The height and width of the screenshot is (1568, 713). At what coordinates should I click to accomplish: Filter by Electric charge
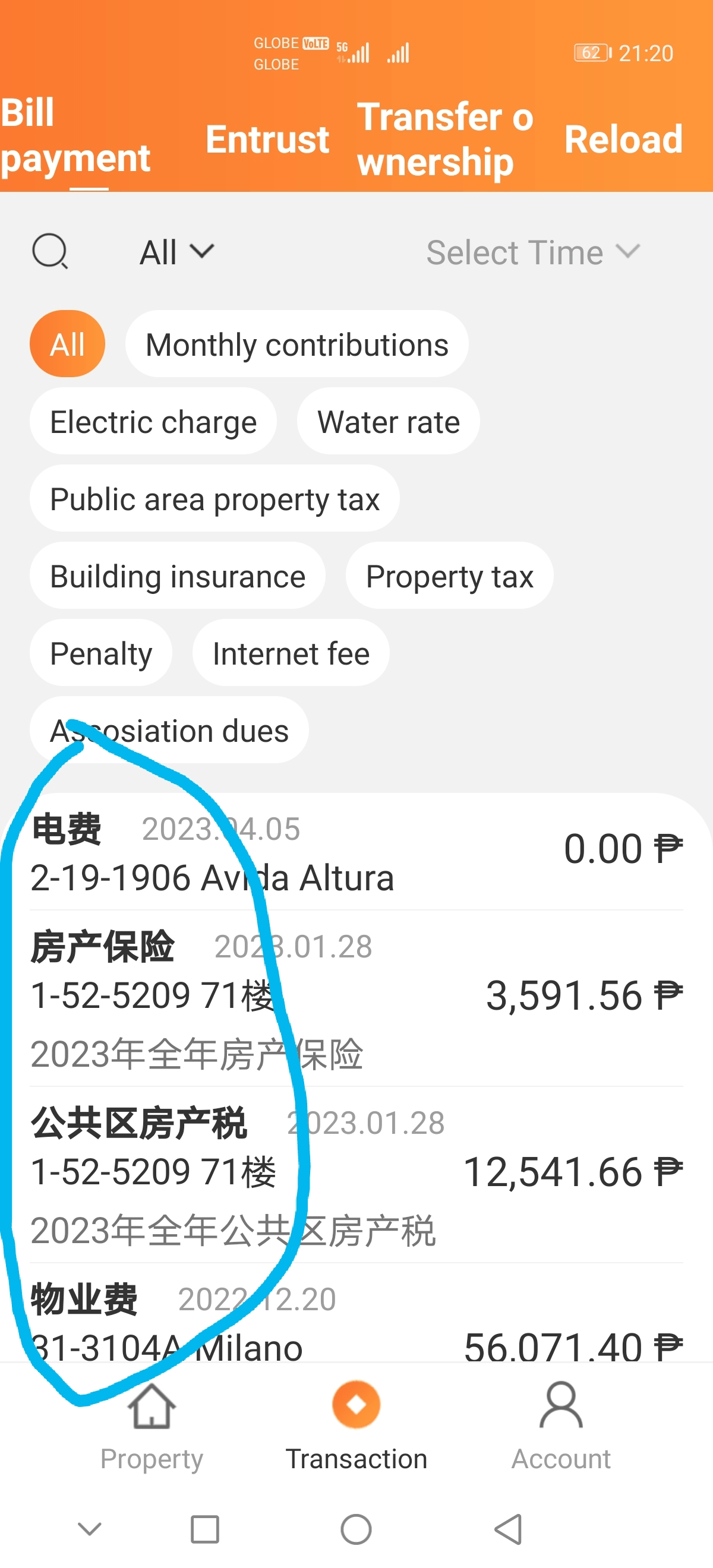point(153,422)
